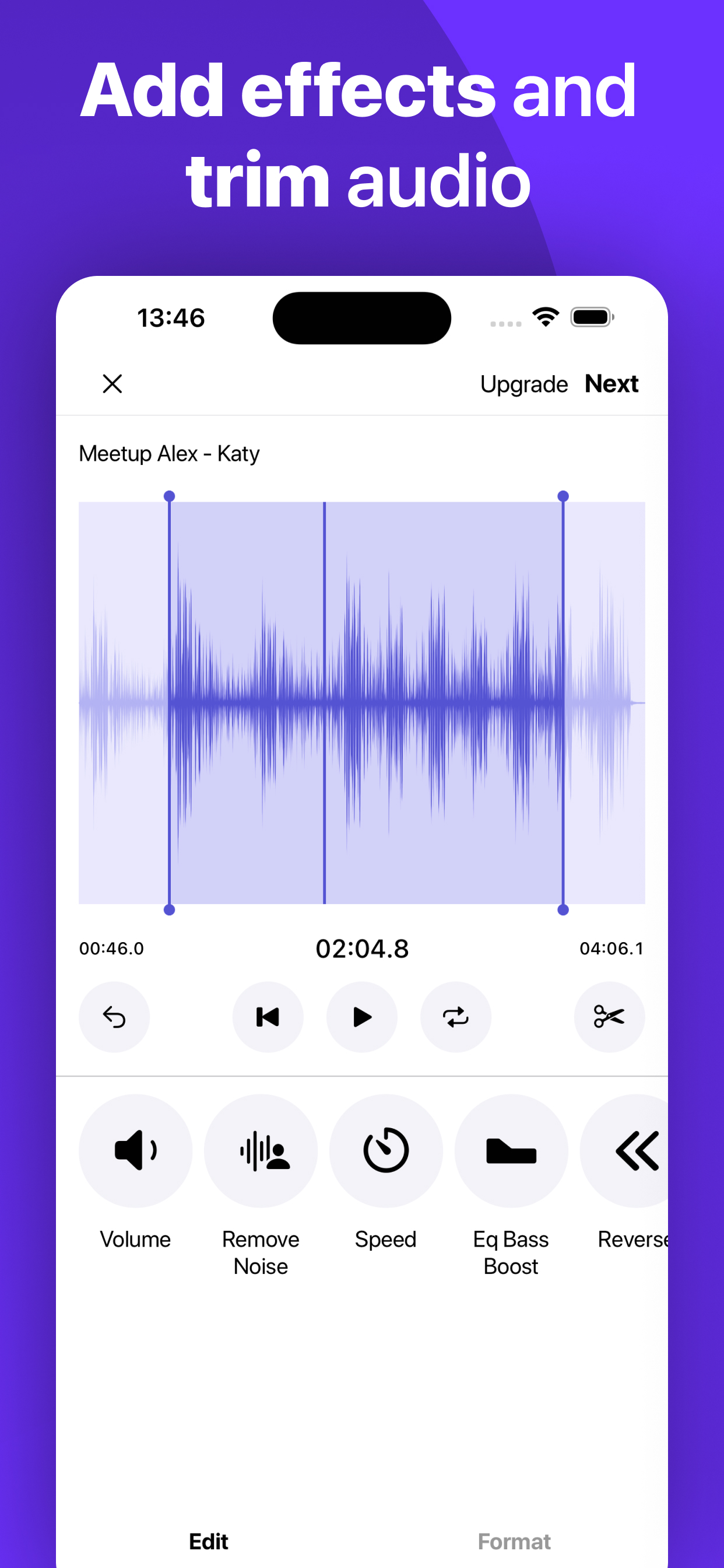Select the title Meetup Alex - Katy
724x1568 pixels.
tap(168, 453)
